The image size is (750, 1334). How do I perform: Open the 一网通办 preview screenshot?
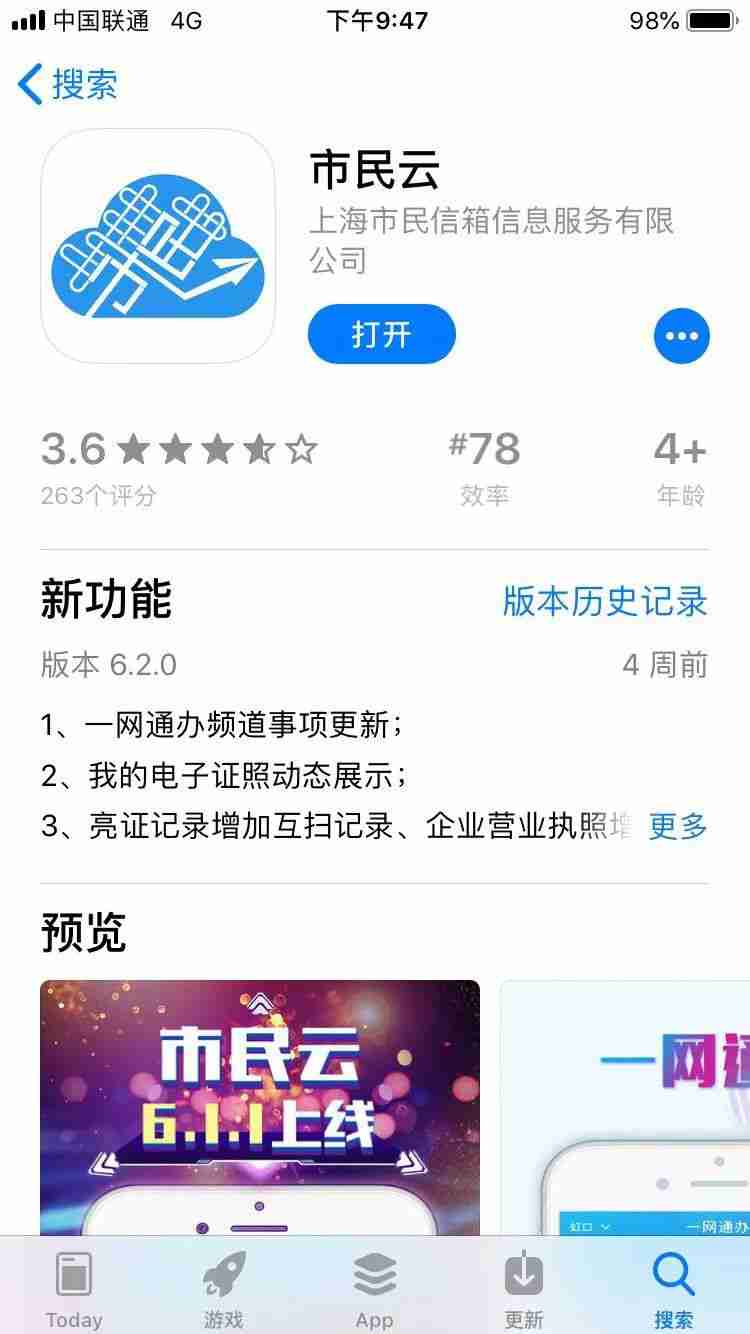pyautogui.click(x=625, y=1107)
